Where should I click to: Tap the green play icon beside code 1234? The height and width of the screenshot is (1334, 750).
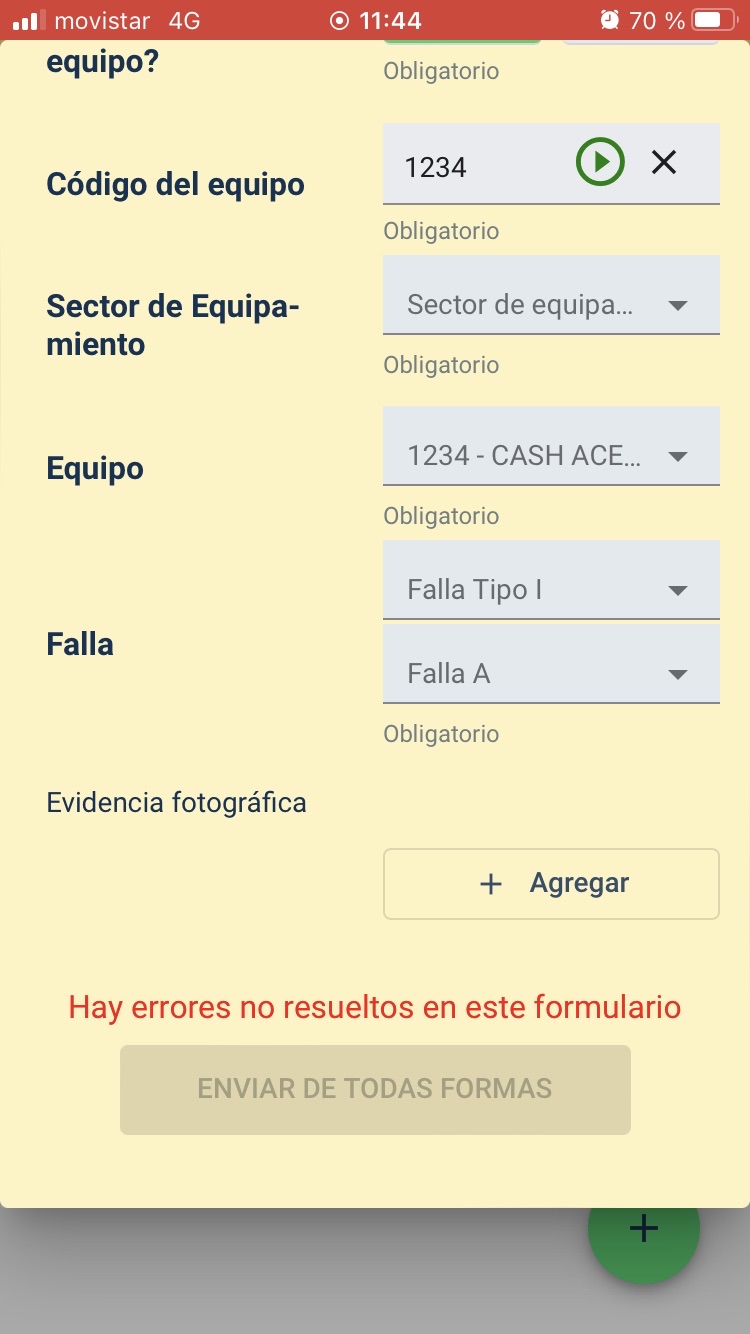tap(599, 161)
